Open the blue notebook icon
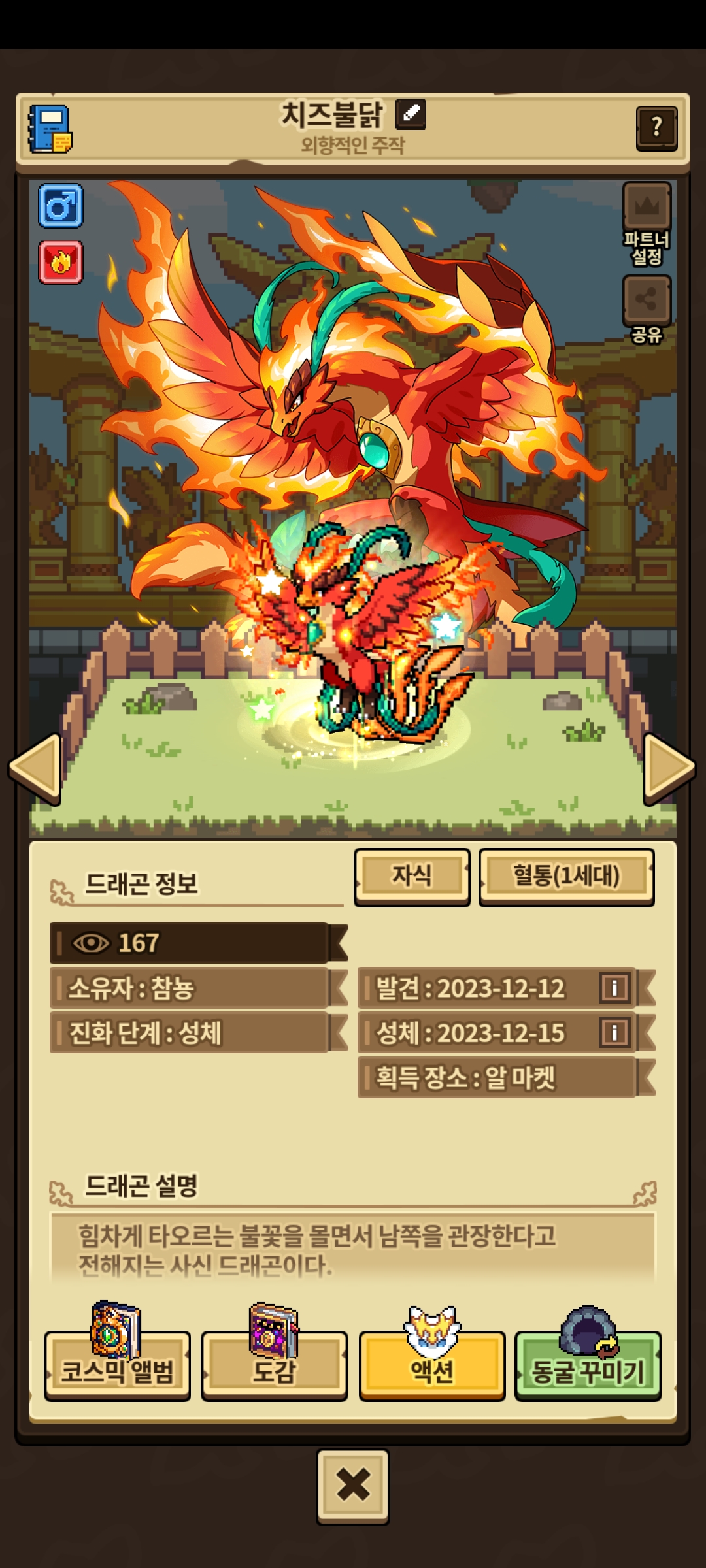706x1568 pixels. 50,129
